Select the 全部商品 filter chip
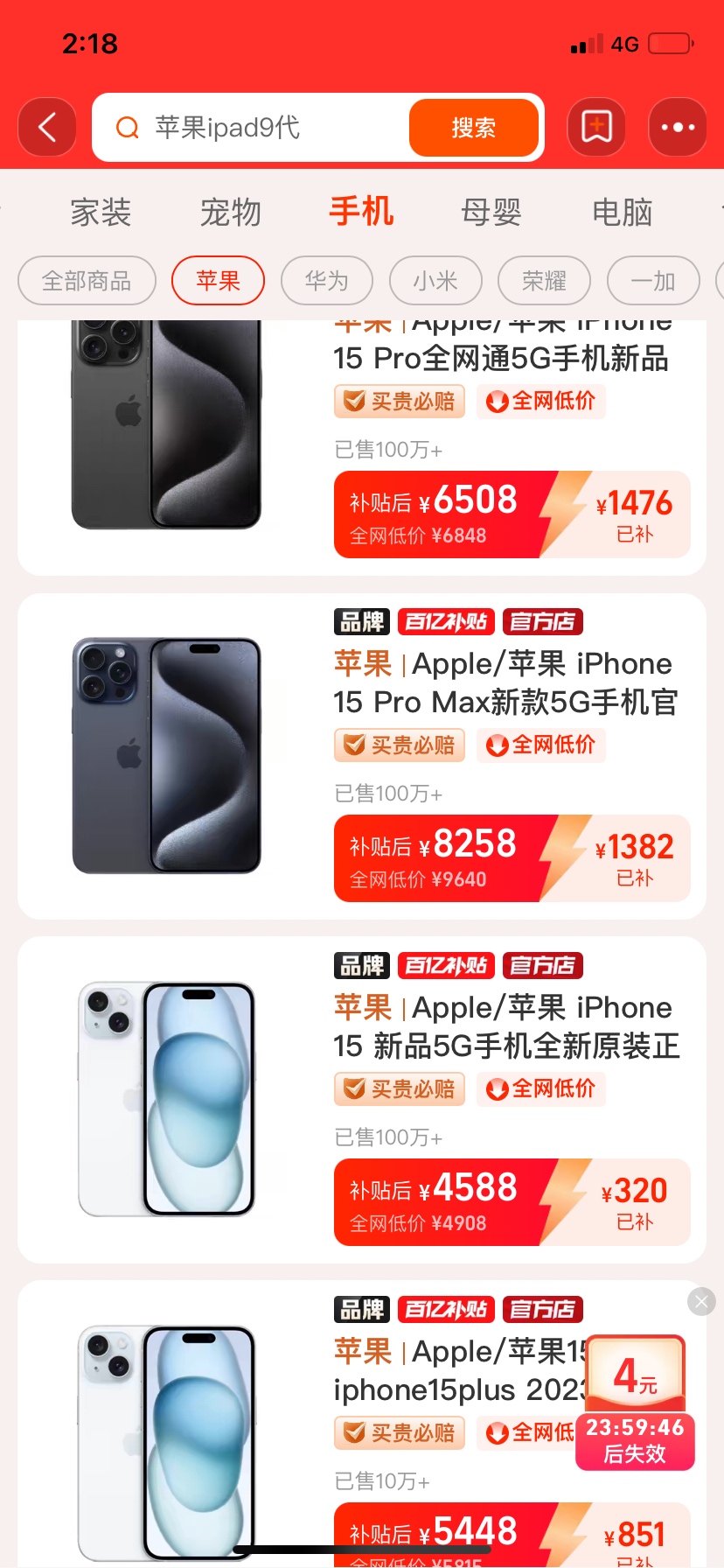The height and width of the screenshot is (1568, 724). click(87, 281)
